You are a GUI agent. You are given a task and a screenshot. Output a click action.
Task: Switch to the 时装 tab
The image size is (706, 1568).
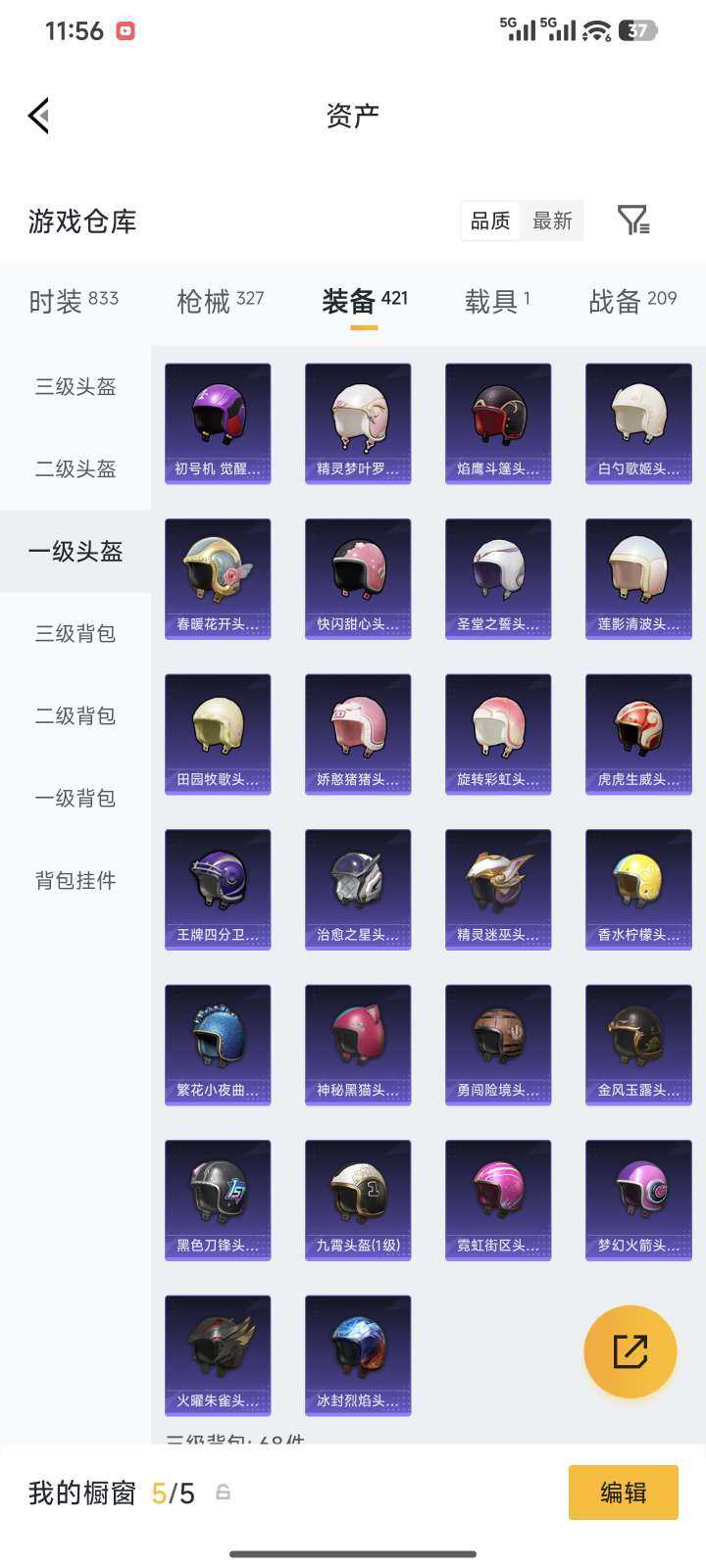click(x=74, y=301)
